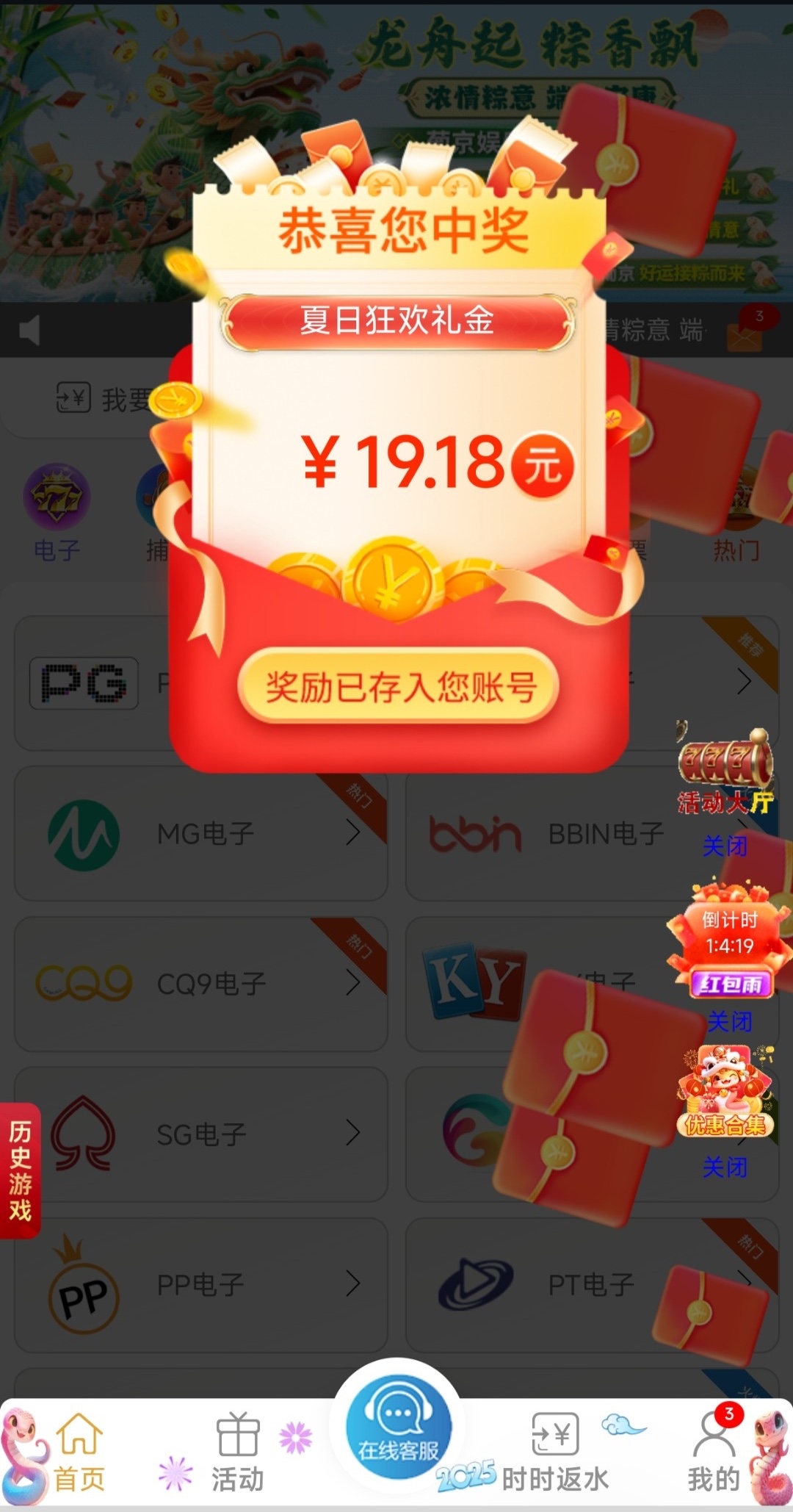This screenshot has height=1512, width=793.
Task: Dismiss the 红包雨 floating widget
Action: tap(729, 1021)
